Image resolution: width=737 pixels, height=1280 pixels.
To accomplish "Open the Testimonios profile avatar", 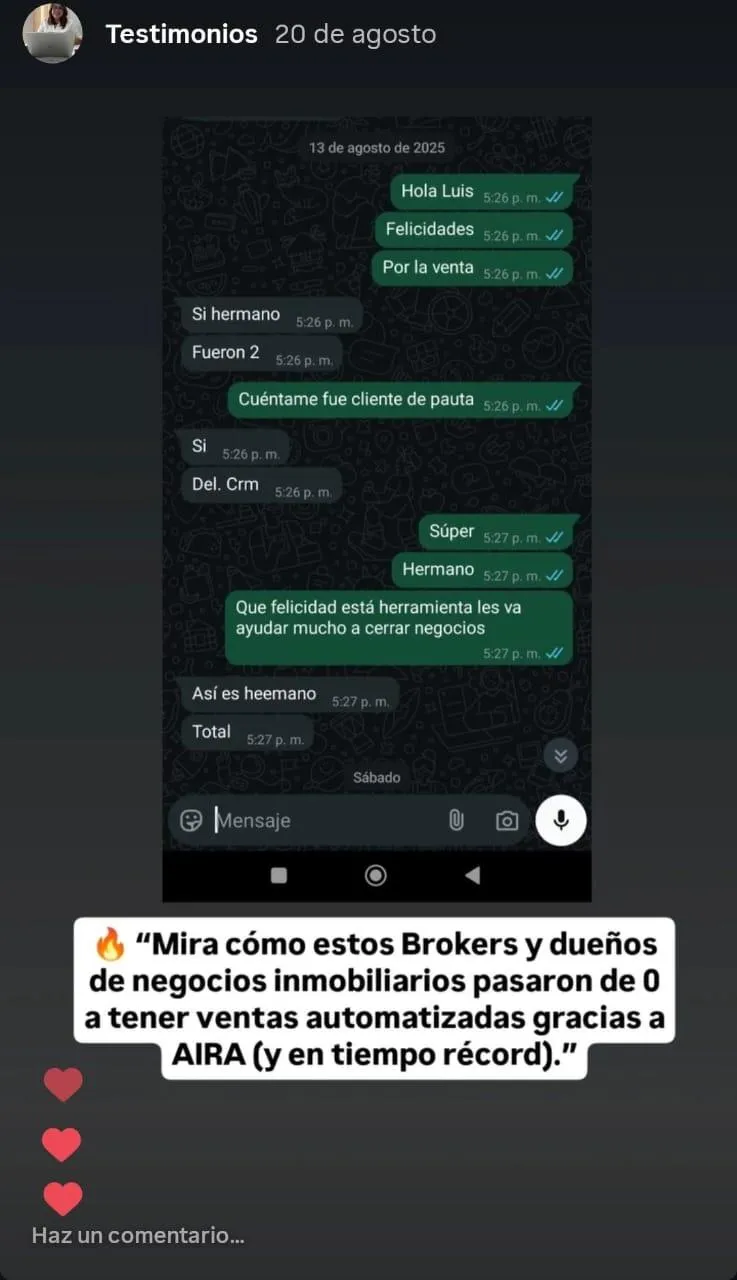I will point(52,33).
